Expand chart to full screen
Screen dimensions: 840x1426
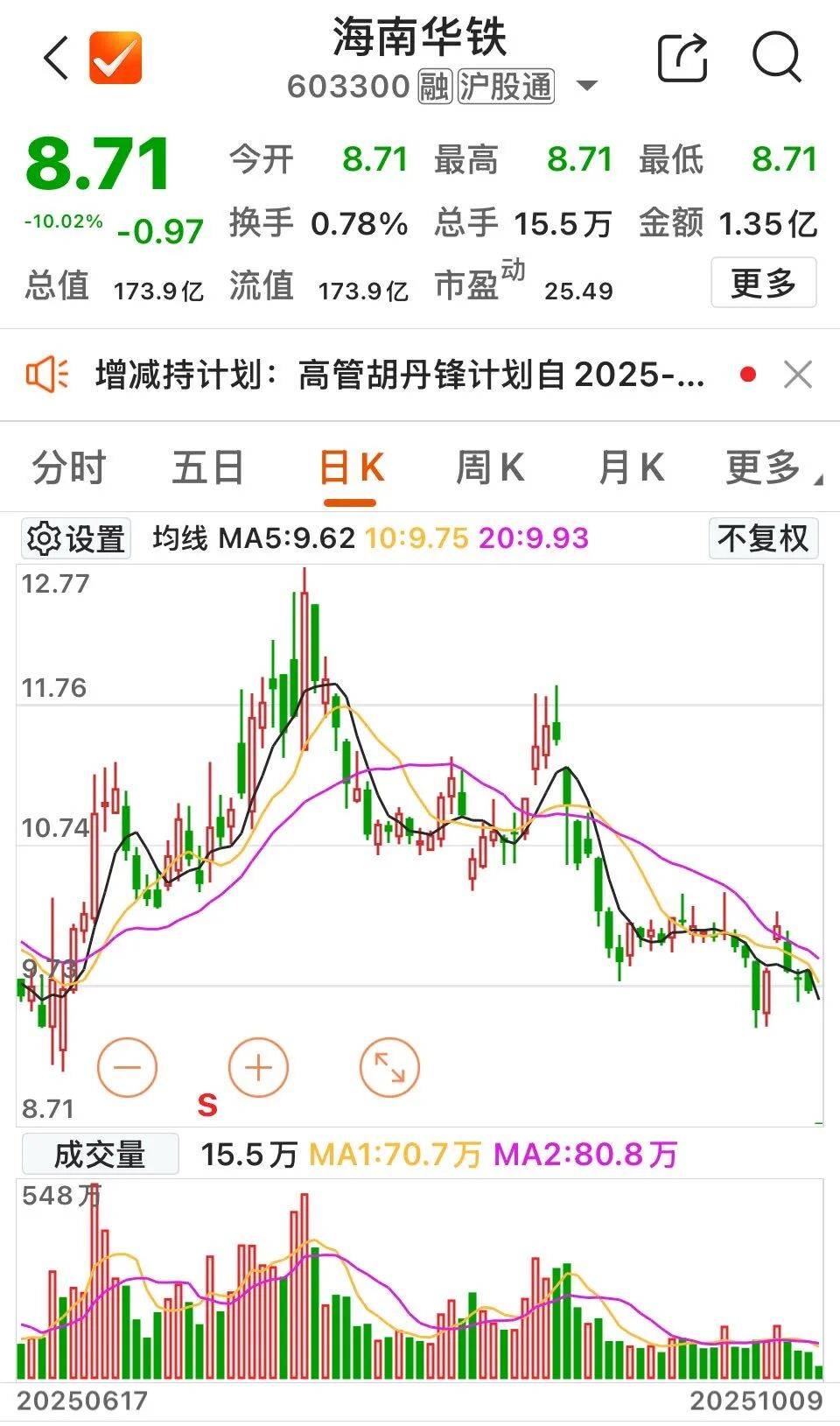pos(389,1068)
